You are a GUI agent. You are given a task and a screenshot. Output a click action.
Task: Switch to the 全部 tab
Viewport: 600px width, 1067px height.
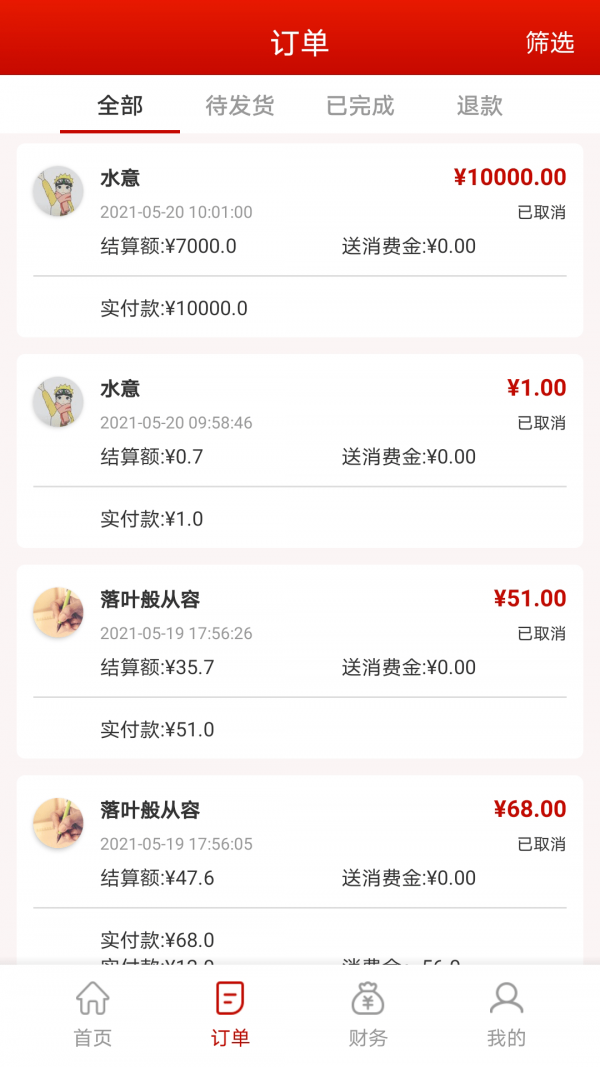click(120, 105)
